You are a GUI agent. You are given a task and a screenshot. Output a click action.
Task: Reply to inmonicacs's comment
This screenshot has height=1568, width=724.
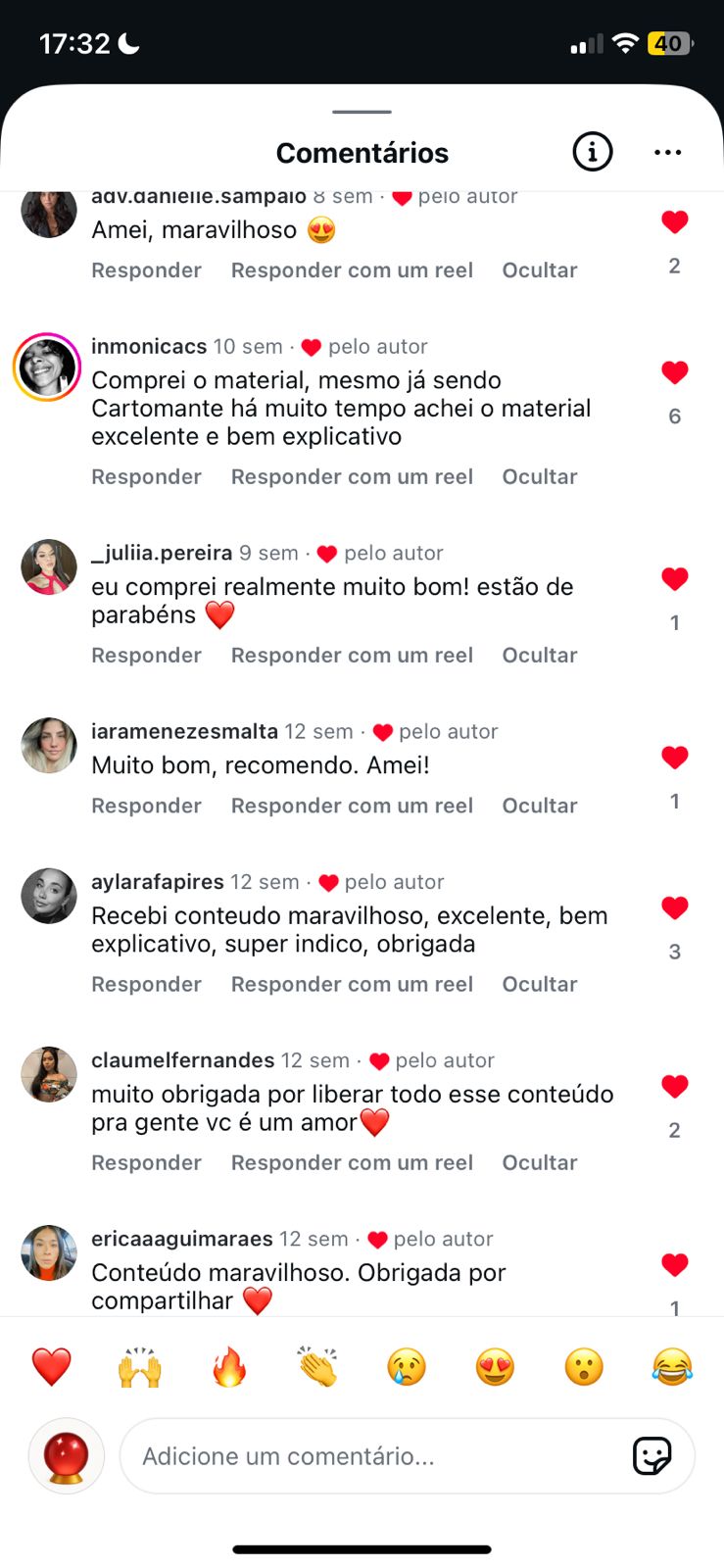click(x=146, y=476)
